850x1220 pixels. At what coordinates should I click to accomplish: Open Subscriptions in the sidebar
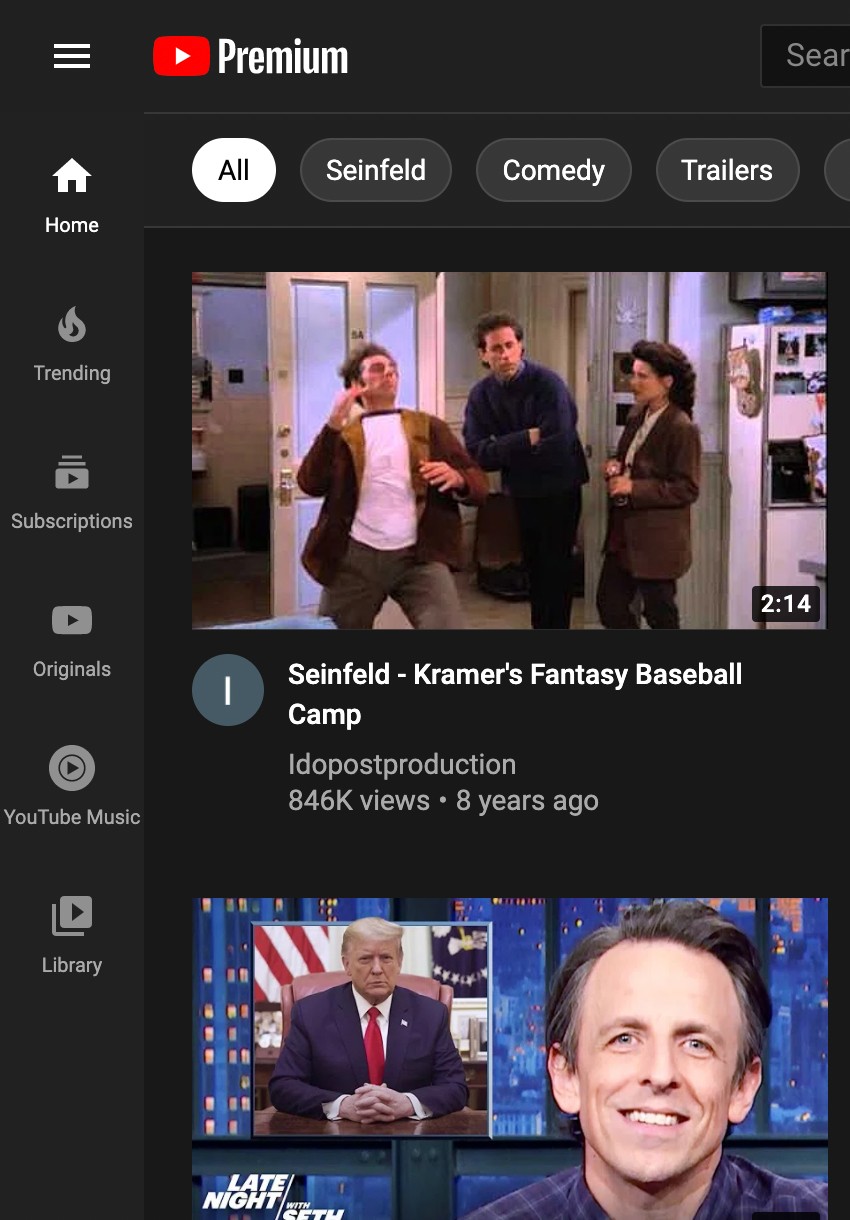[x=72, y=492]
